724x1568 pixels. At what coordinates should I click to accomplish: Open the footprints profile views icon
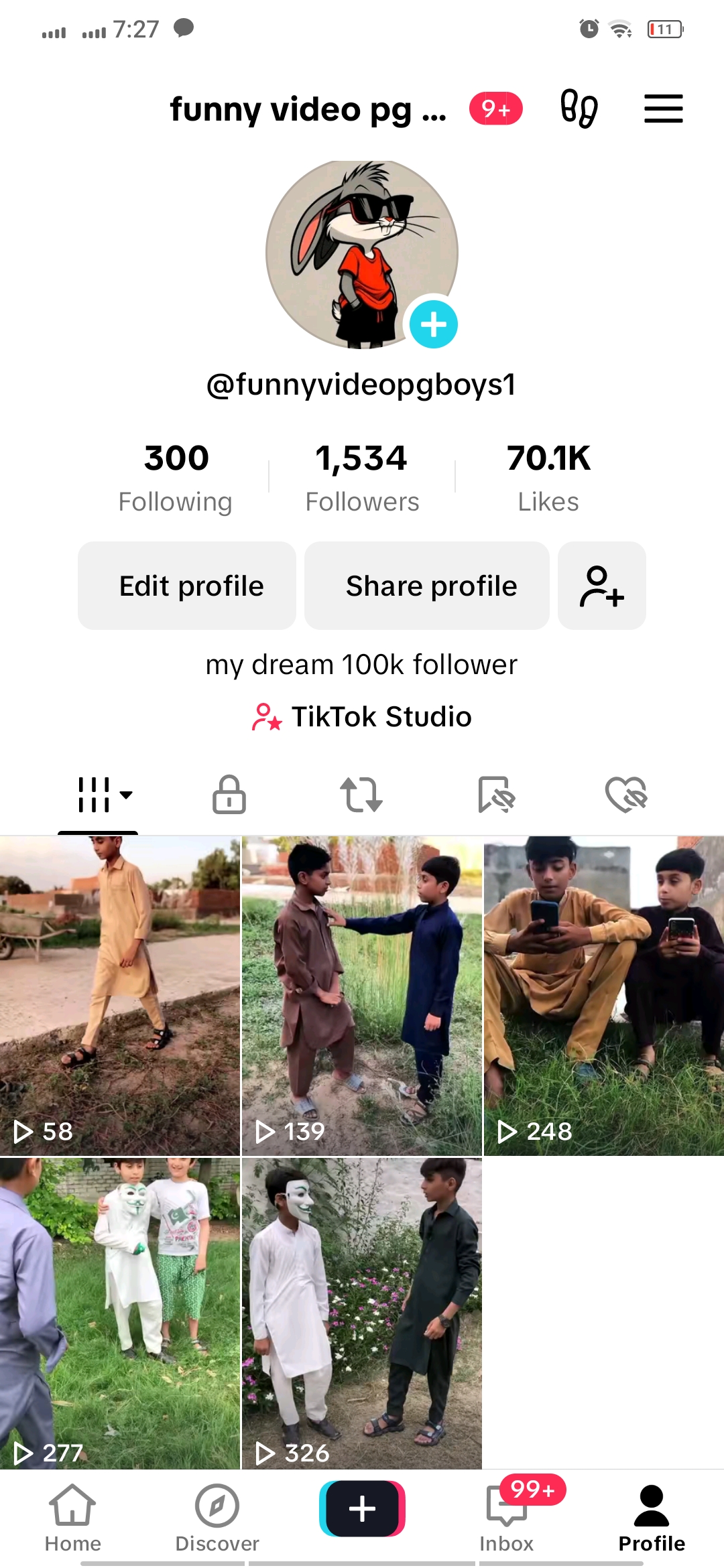(x=579, y=109)
